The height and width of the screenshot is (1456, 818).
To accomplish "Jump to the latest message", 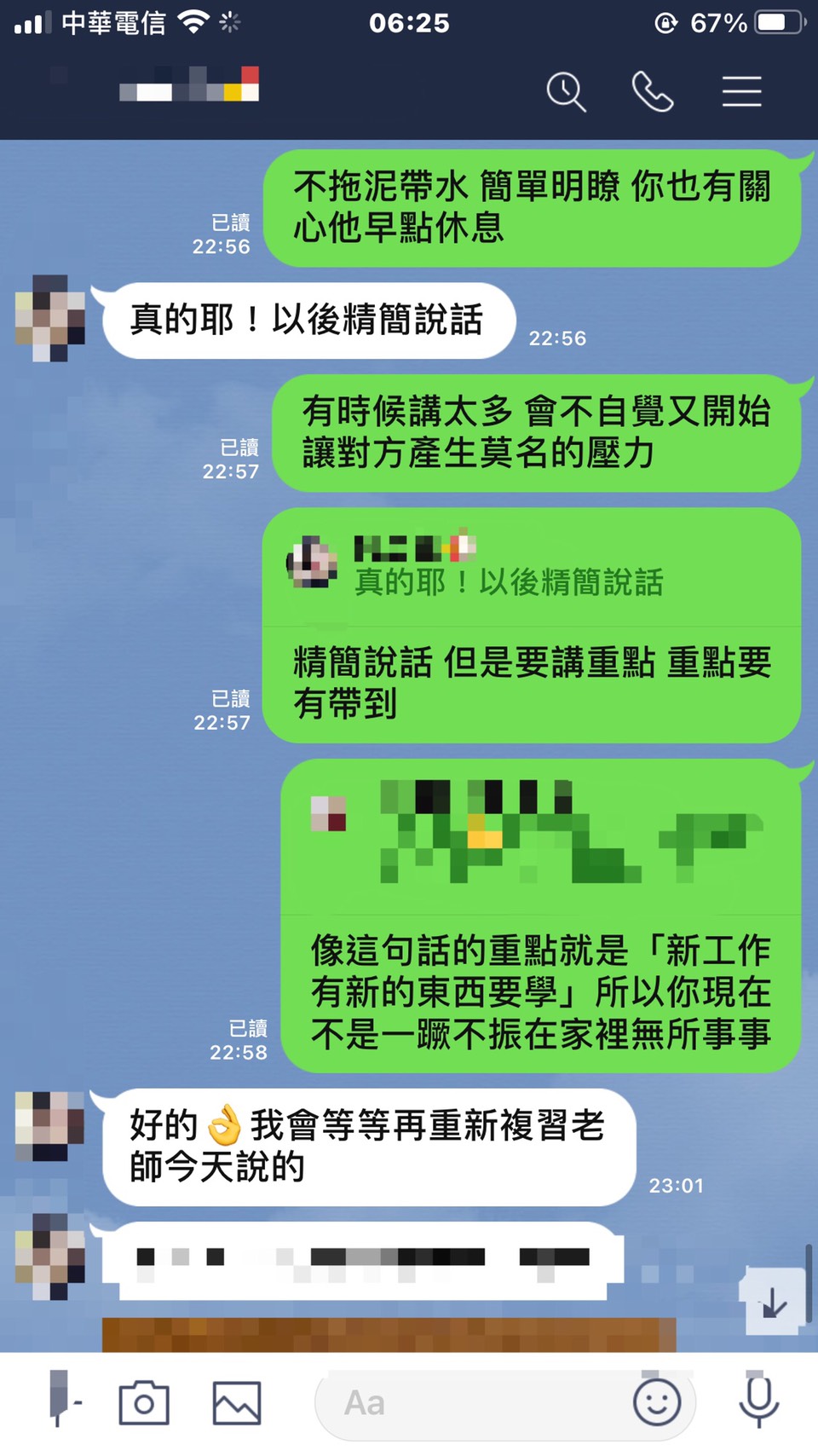I will tap(774, 1303).
